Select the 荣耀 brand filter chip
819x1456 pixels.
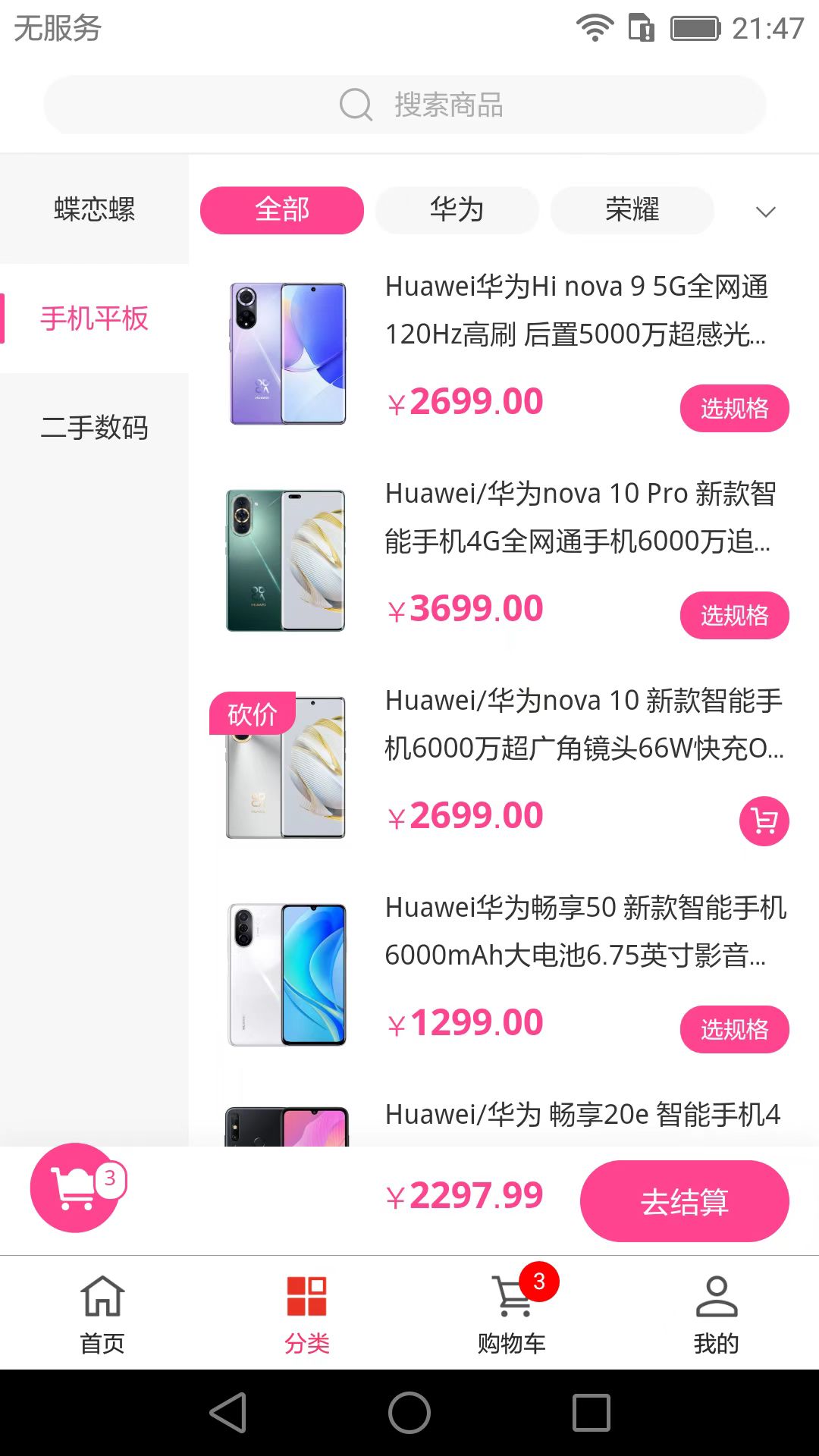click(632, 210)
